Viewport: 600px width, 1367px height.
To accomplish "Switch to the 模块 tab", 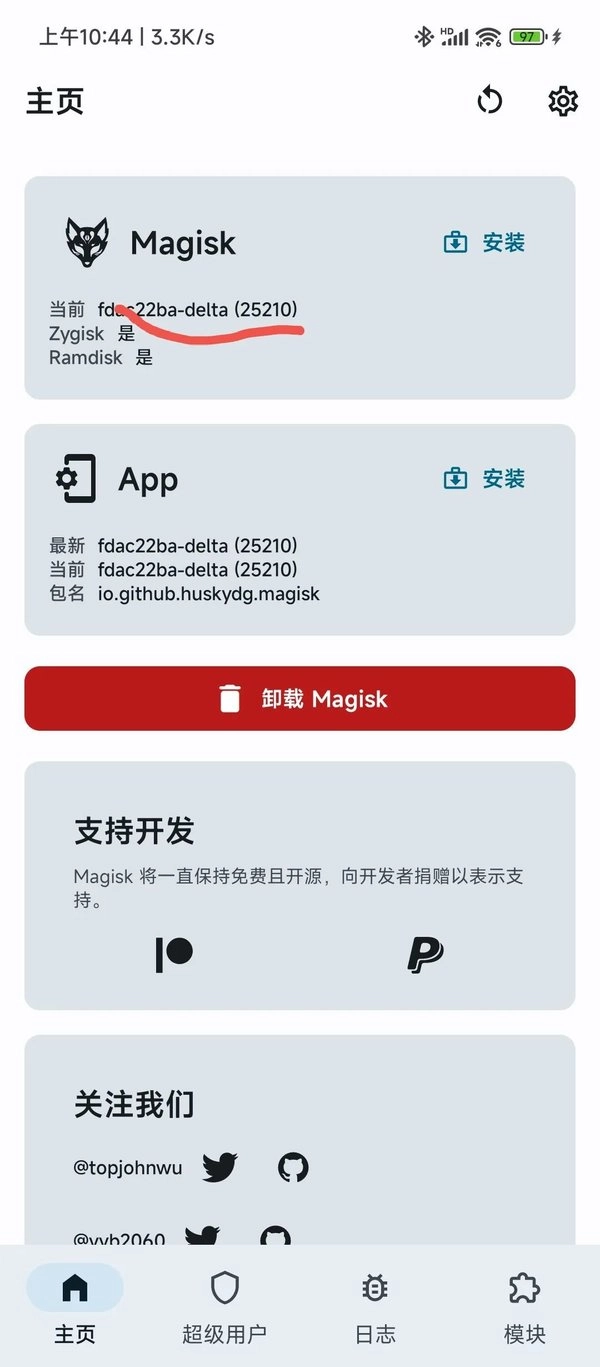I will [x=525, y=1305].
